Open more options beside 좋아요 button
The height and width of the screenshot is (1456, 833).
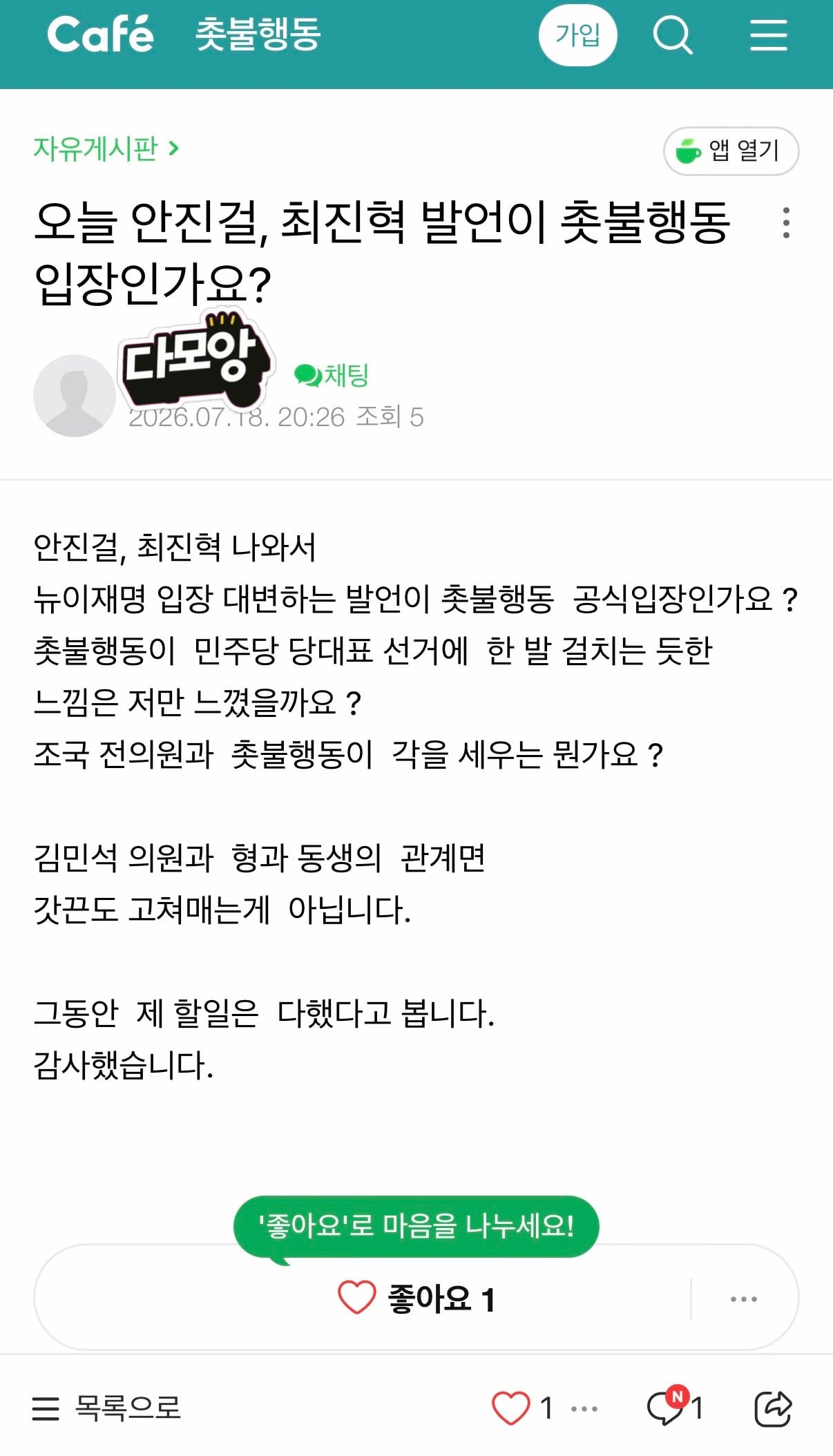pos(744,1299)
